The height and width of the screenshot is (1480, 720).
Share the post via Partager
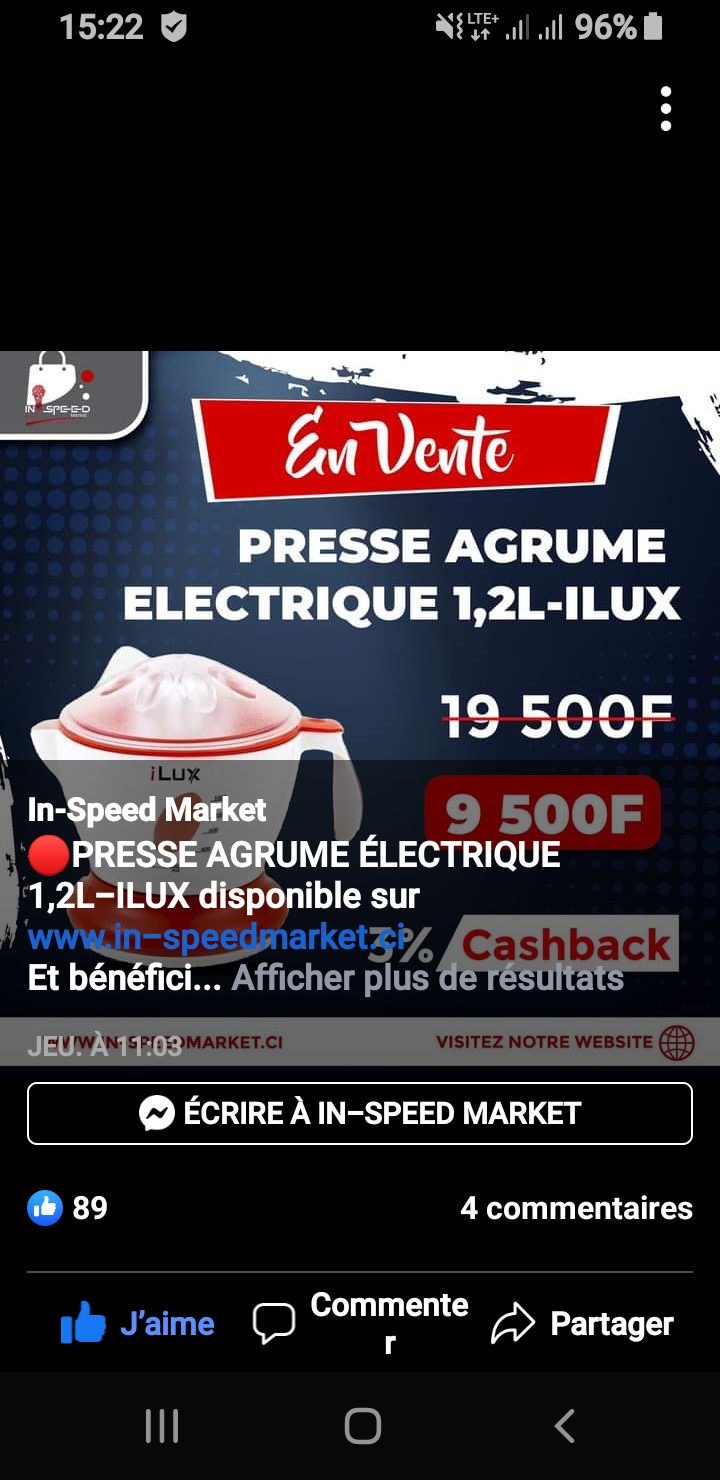point(582,1323)
